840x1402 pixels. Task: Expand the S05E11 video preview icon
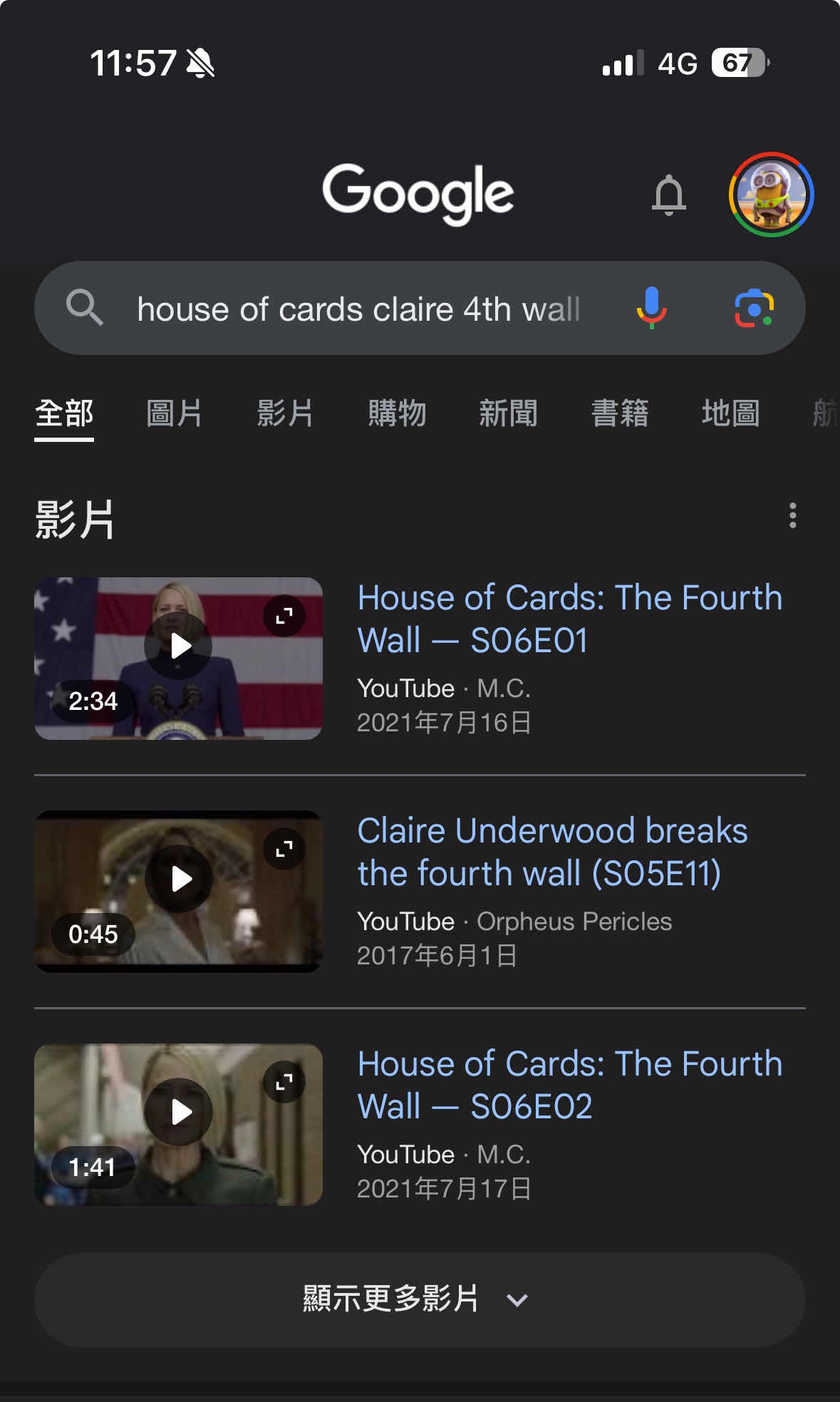[284, 849]
